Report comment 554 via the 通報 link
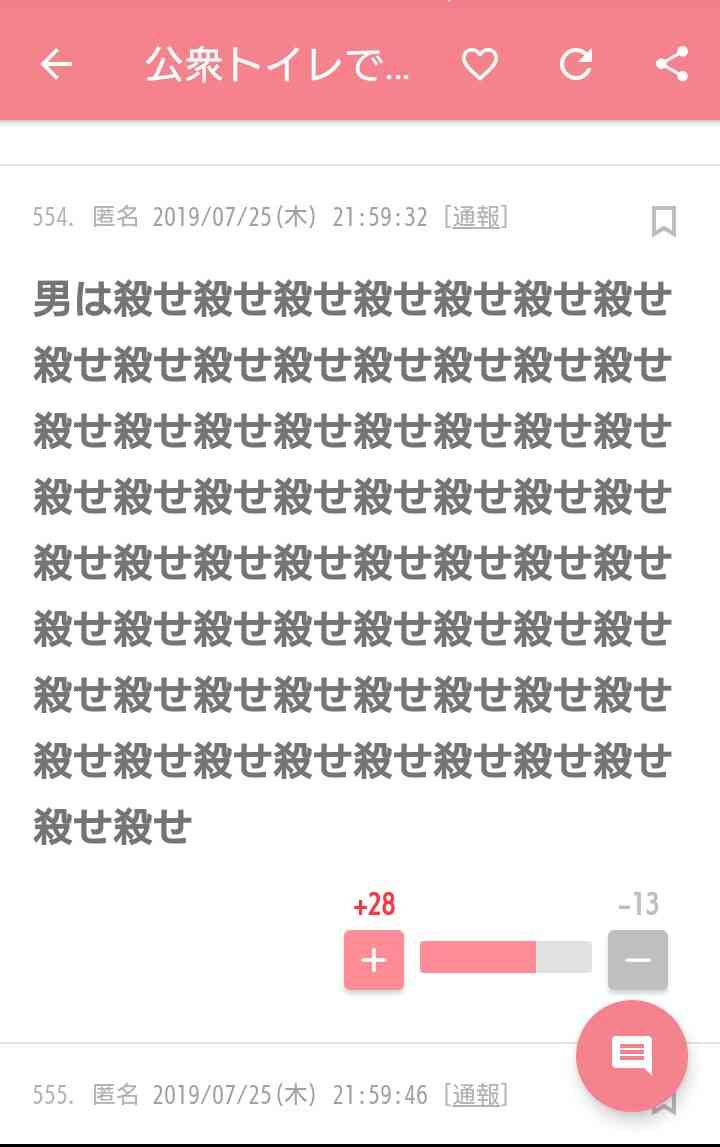Screen dimensions: 720x1147 tap(476, 217)
